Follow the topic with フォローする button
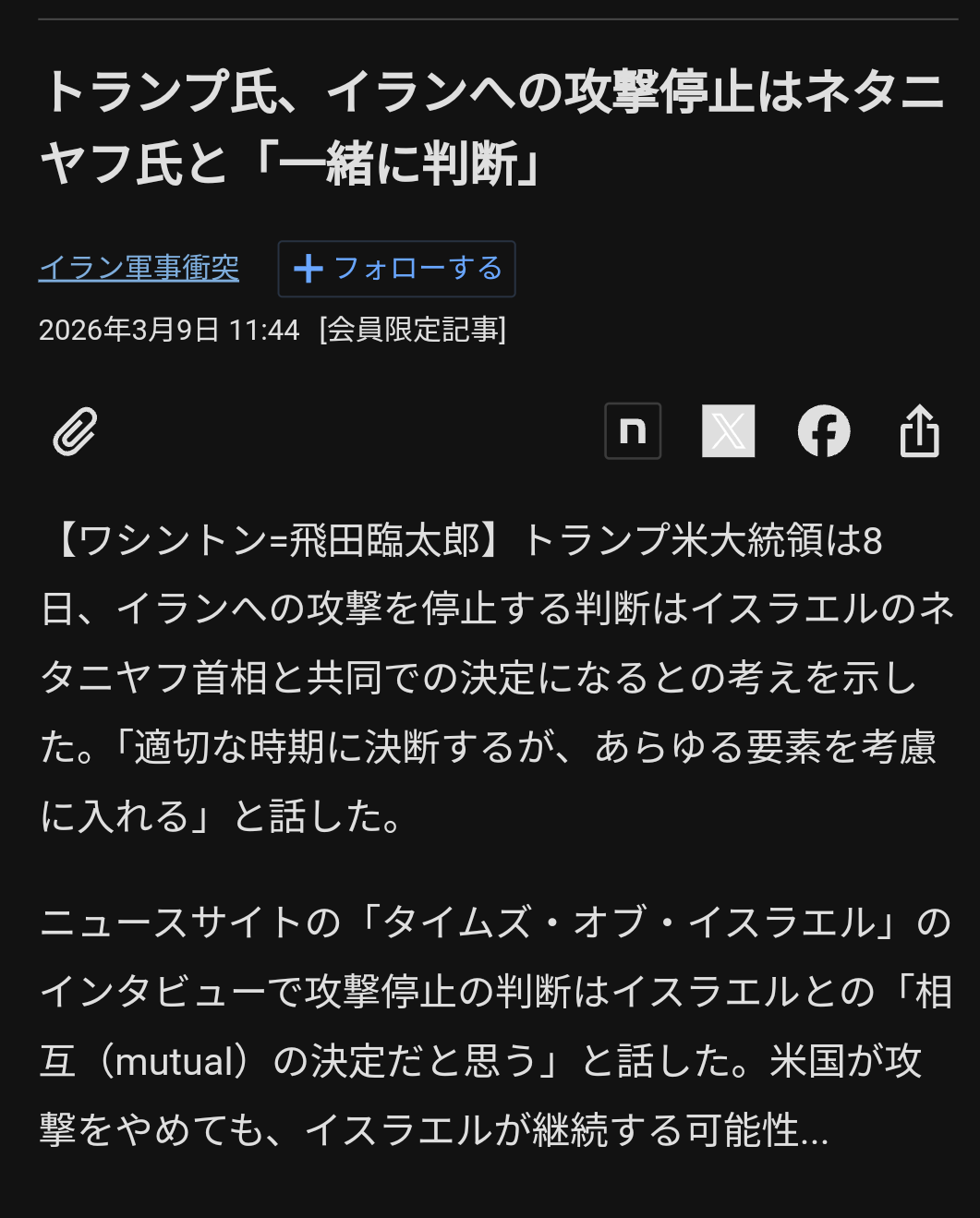The height and width of the screenshot is (1218, 980). click(396, 269)
